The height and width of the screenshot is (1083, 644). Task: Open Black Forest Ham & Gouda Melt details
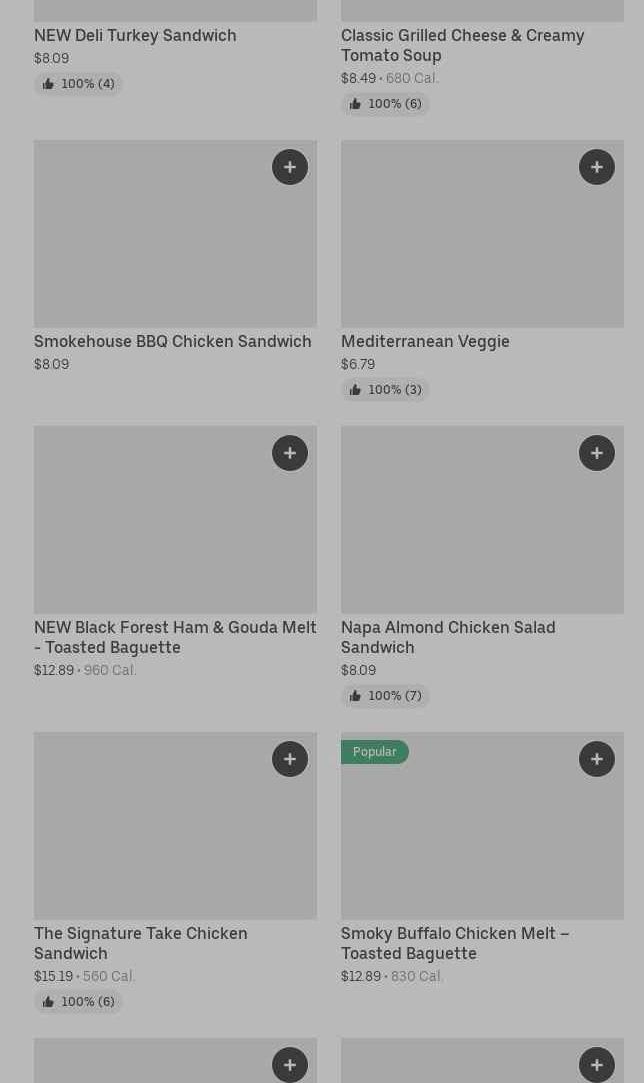[175, 637]
